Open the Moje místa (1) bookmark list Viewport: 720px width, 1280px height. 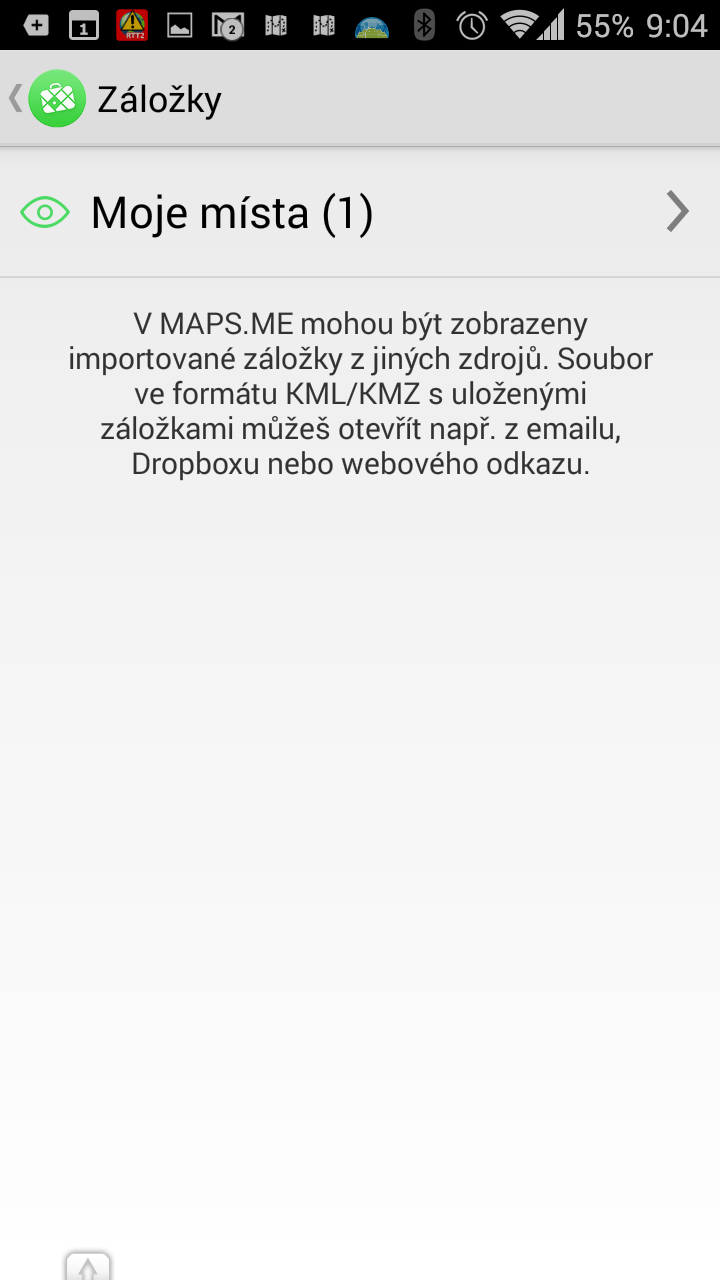(x=360, y=212)
